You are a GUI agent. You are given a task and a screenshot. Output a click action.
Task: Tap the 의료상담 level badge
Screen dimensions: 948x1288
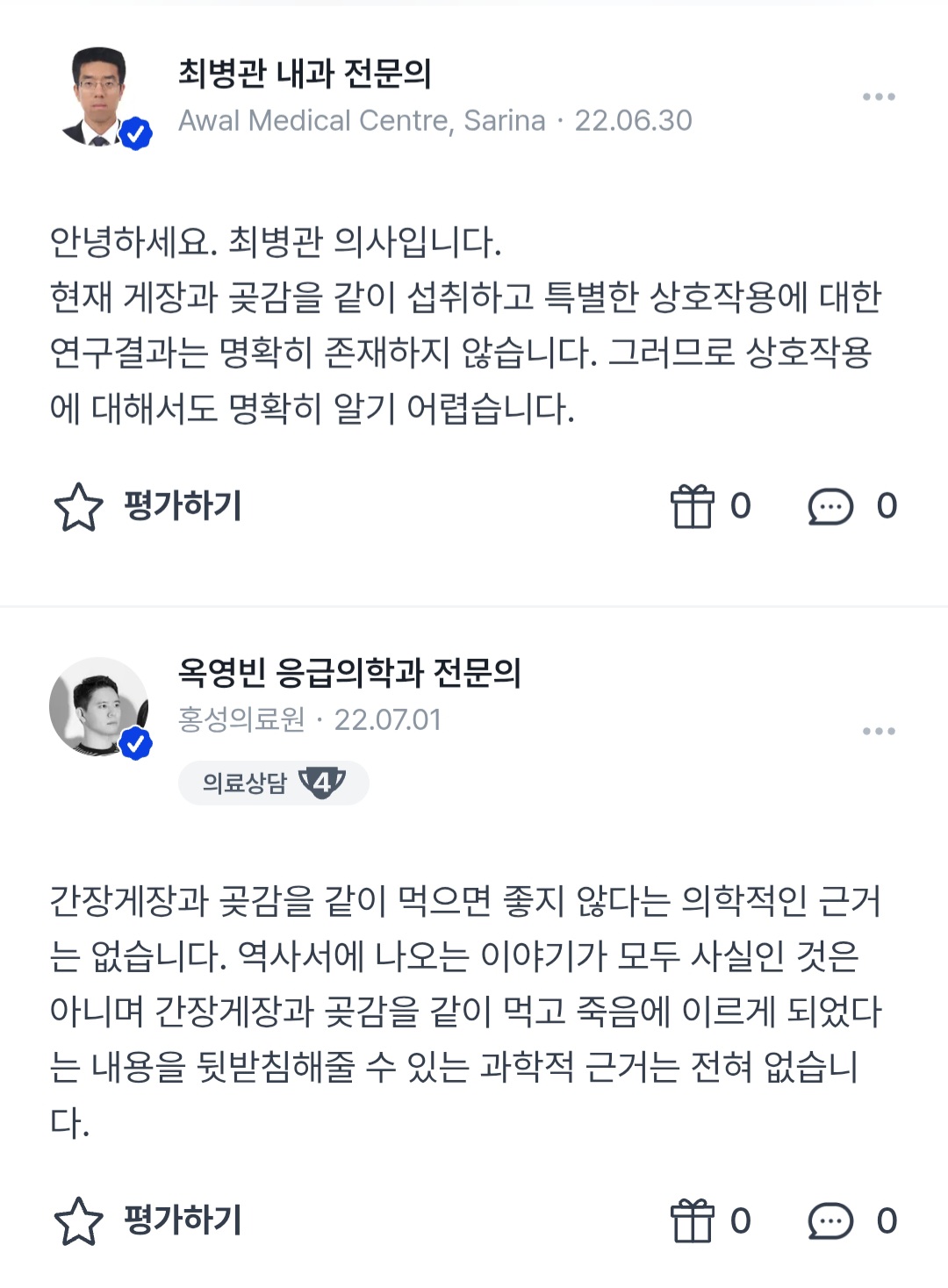click(274, 783)
